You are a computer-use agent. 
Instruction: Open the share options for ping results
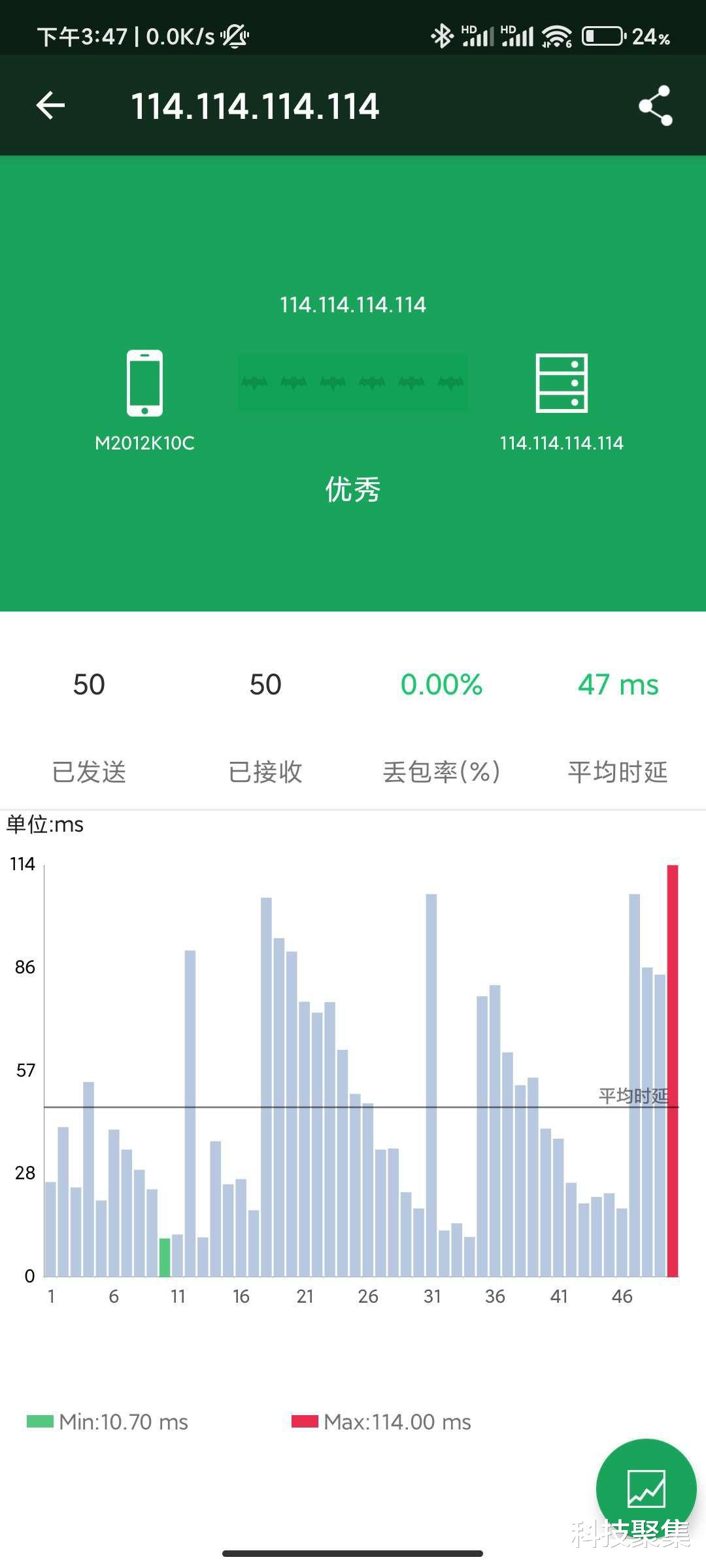coord(656,105)
